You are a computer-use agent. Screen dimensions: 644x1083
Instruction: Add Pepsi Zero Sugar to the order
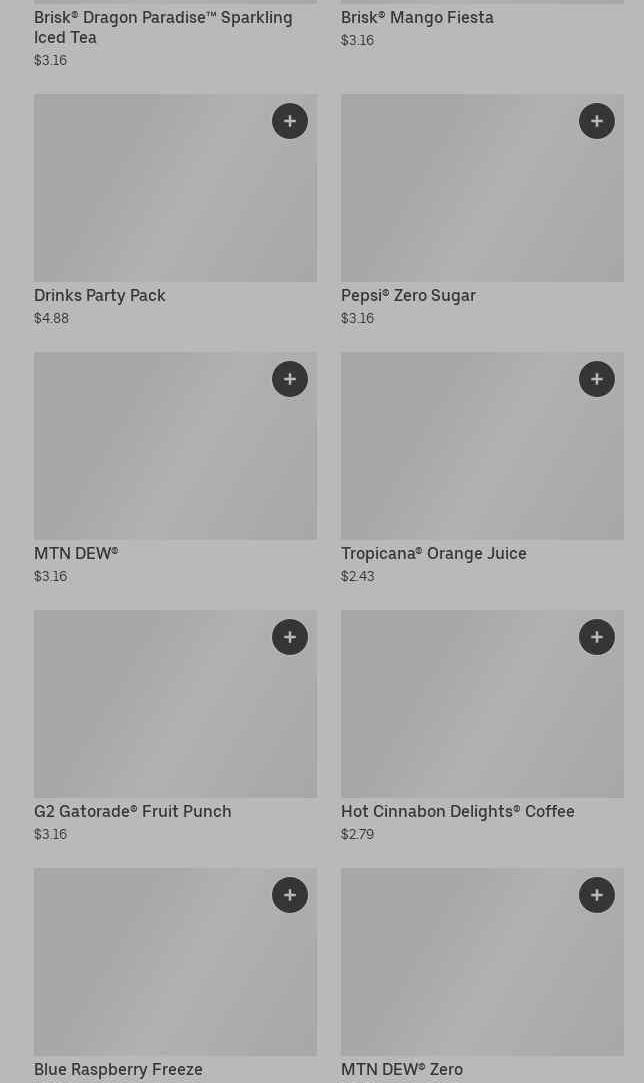click(597, 121)
